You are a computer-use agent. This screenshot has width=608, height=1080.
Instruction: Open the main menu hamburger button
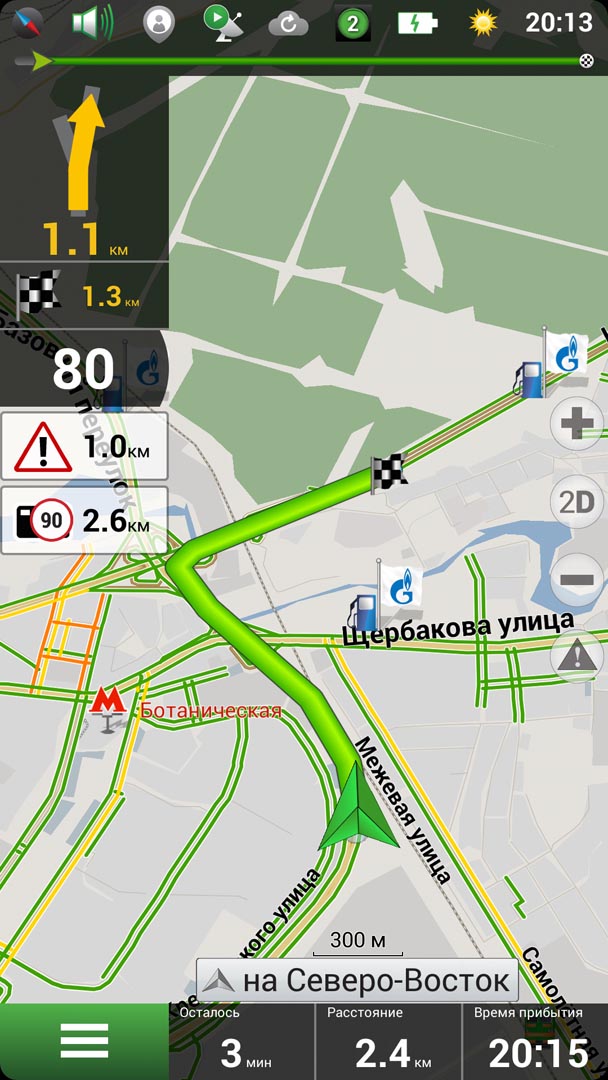84,1041
